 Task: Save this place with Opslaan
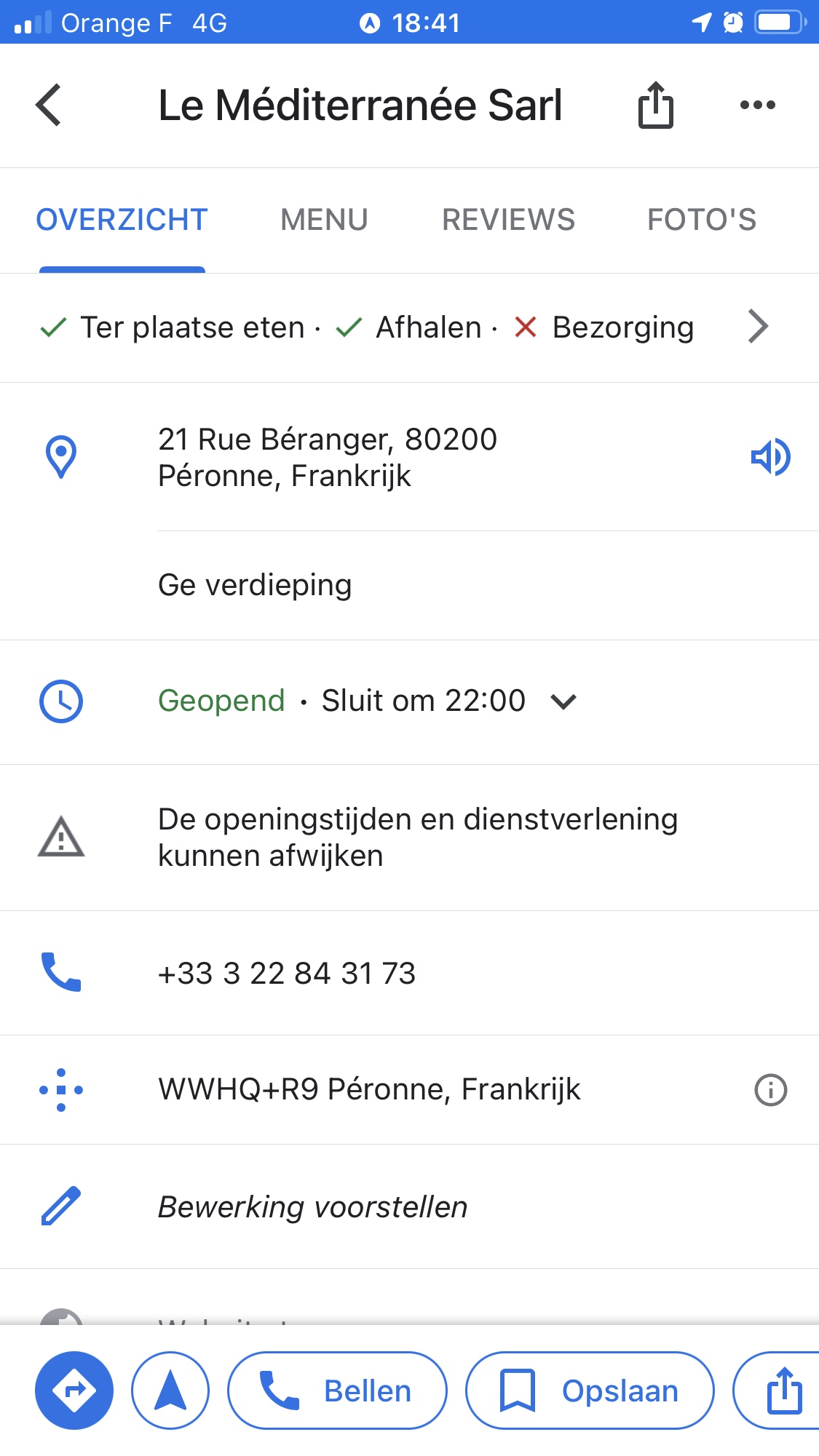coord(590,1391)
